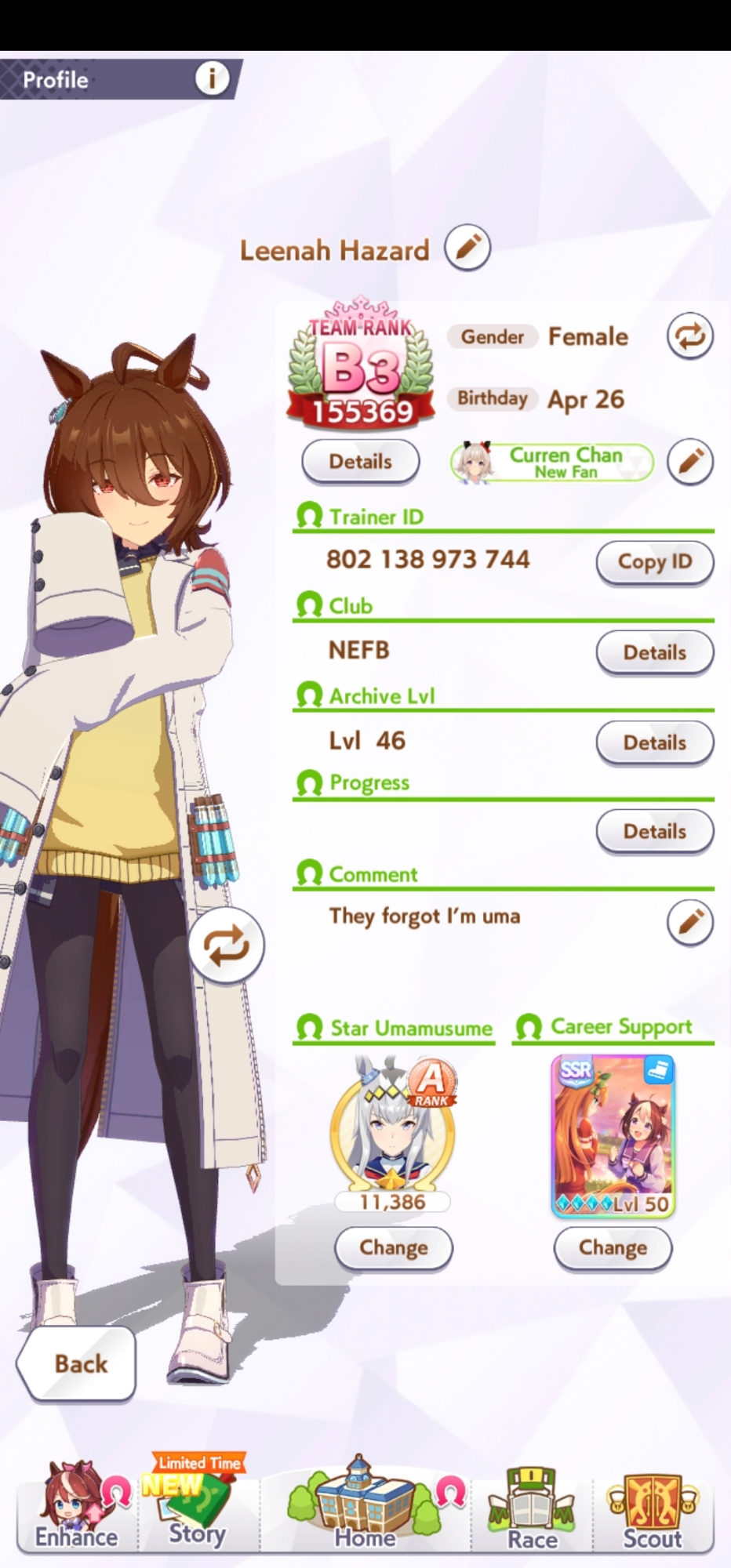Go back from profile
This screenshot has height=1568, width=731.
[x=77, y=1364]
